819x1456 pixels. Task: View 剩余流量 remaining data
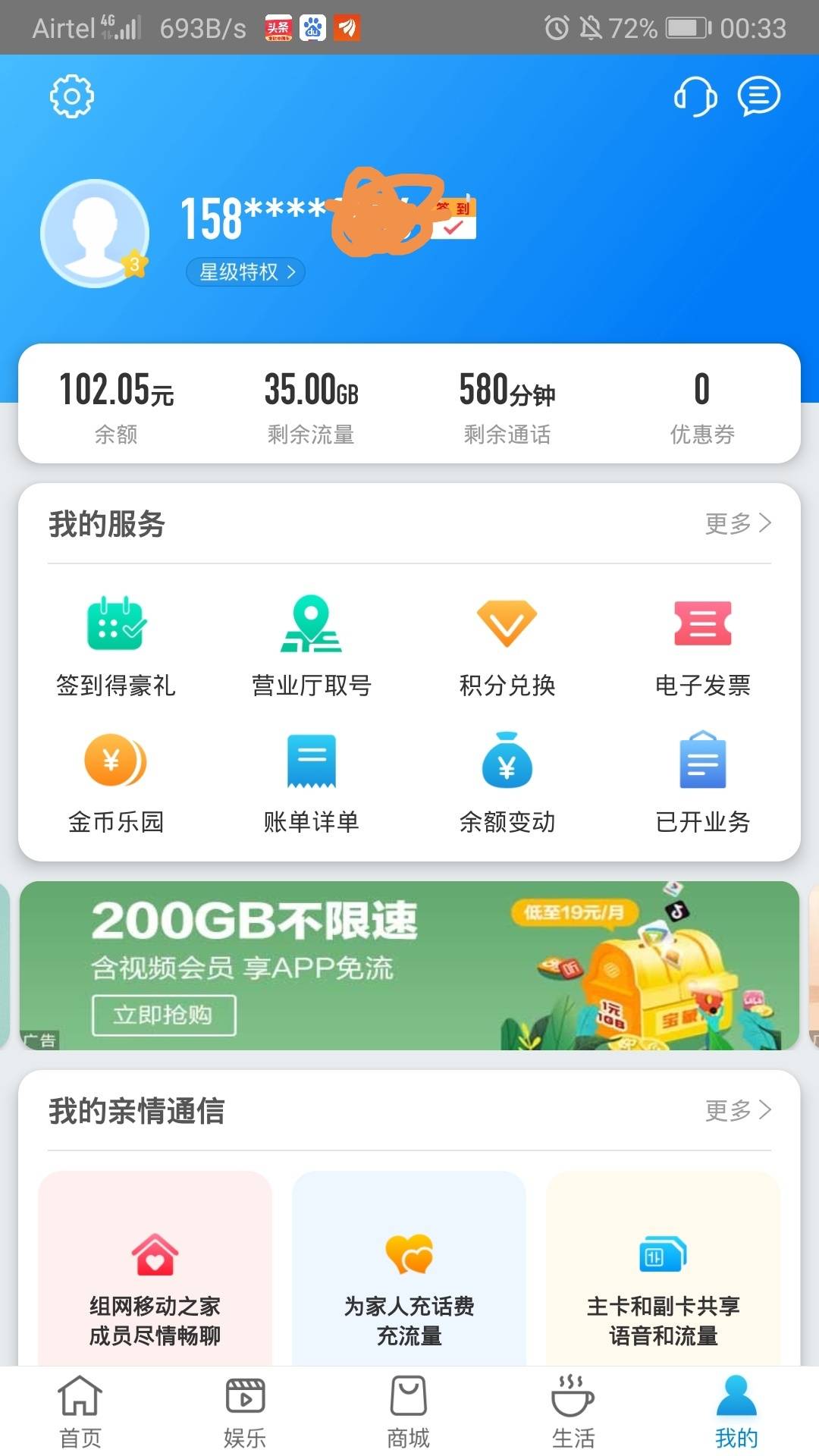[x=311, y=405]
